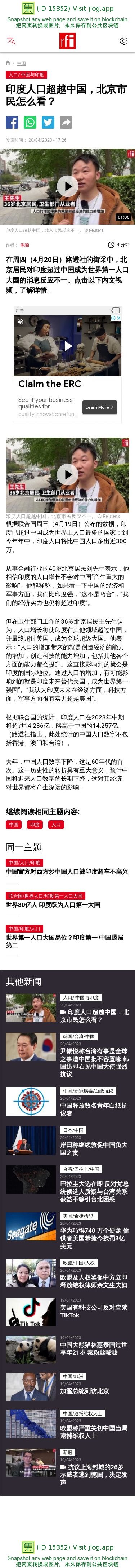The width and height of the screenshot is (135, 1568).
Task: Share the article on Facebook
Action: [x=12, y=122]
